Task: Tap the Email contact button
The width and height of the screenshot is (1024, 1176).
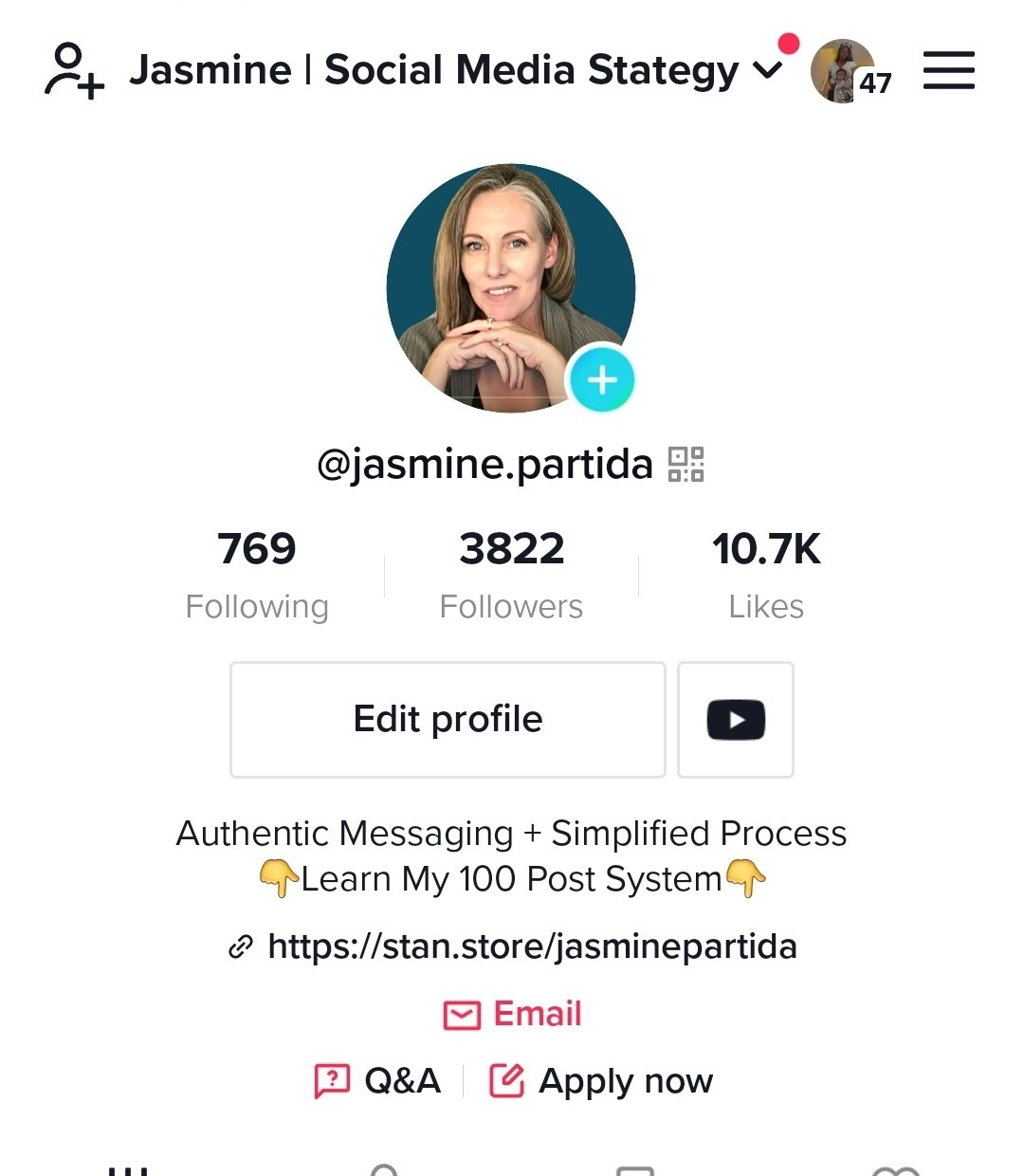Action: click(512, 1014)
